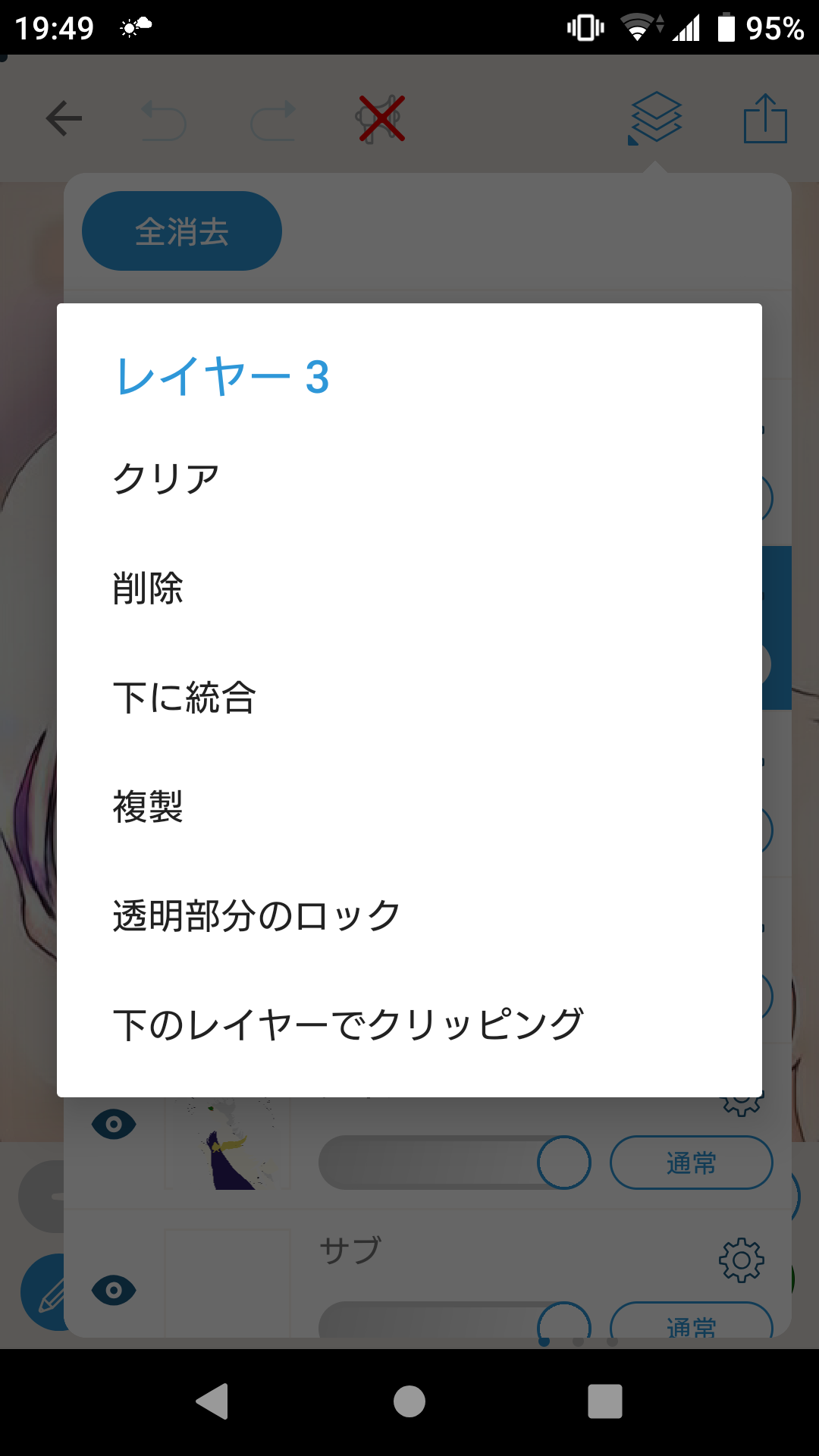This screenshot has height=1456, width=819.
Task: Select 下のレイヤーでクリッピング
Action: pos(347,1025)
